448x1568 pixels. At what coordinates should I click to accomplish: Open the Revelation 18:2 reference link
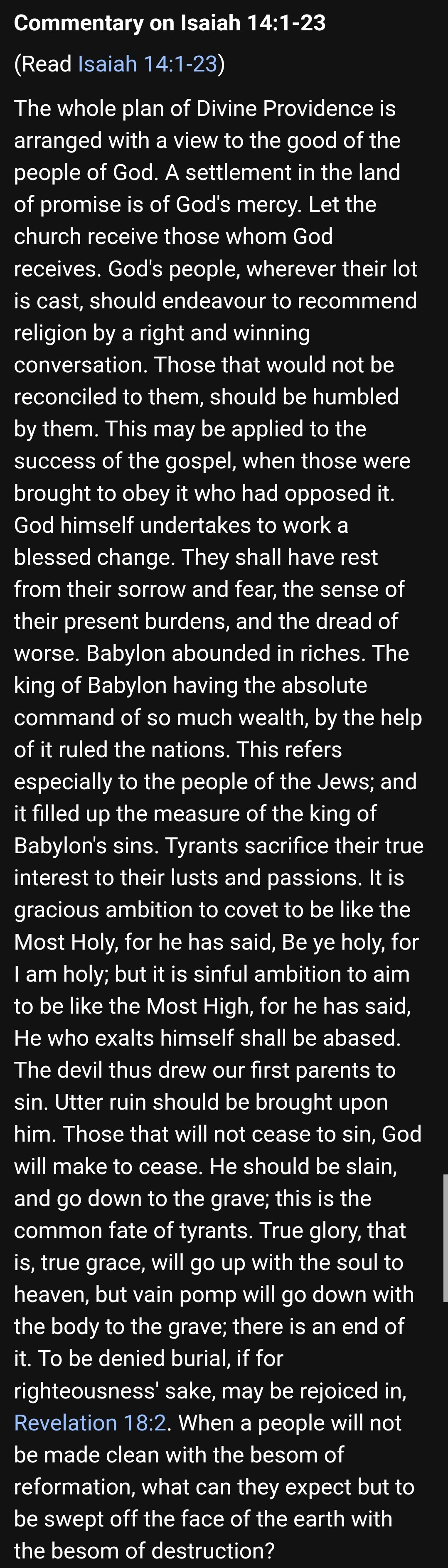point(90,1423)
